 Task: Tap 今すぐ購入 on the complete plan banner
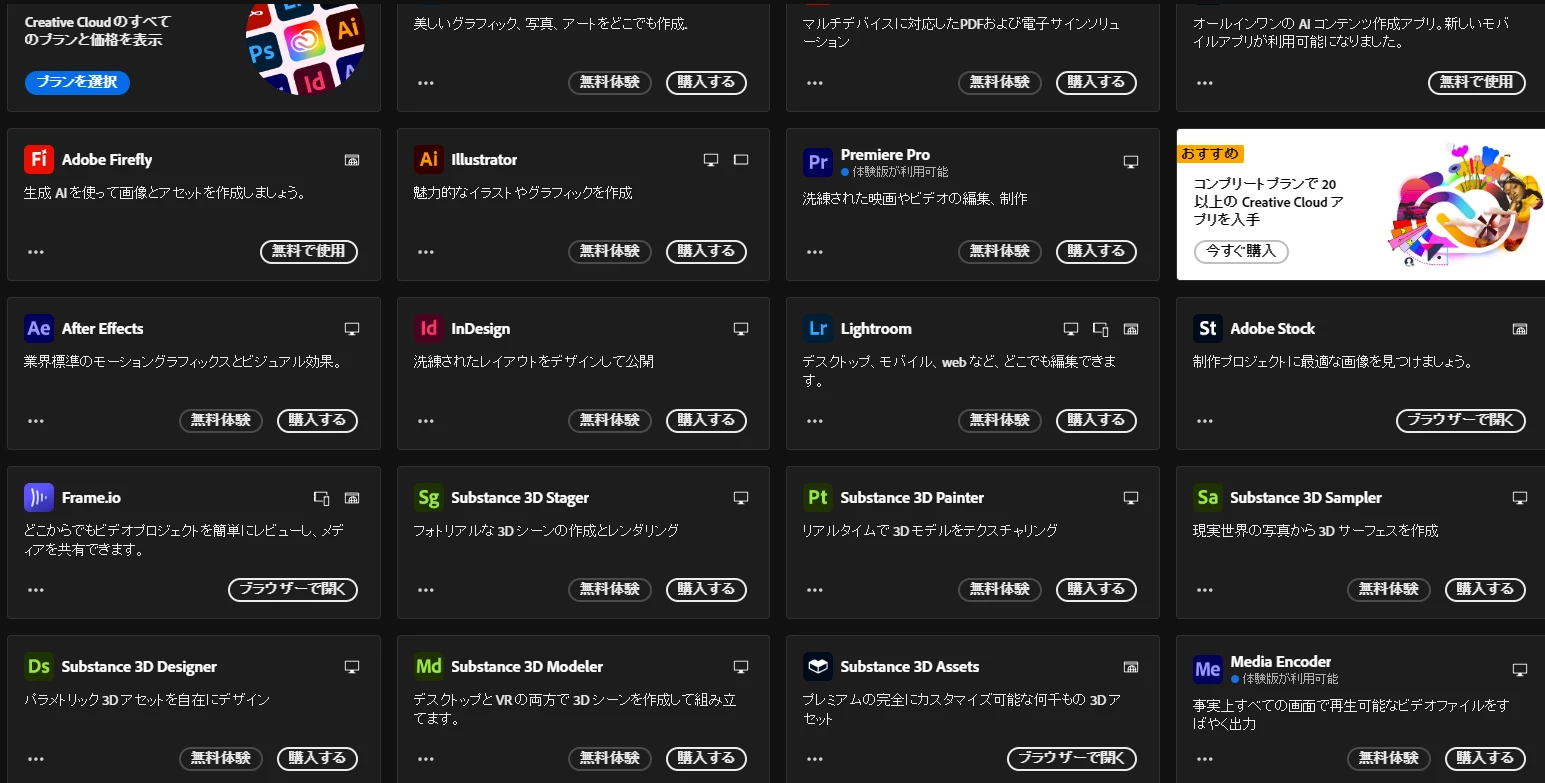tap(1240, 251)
